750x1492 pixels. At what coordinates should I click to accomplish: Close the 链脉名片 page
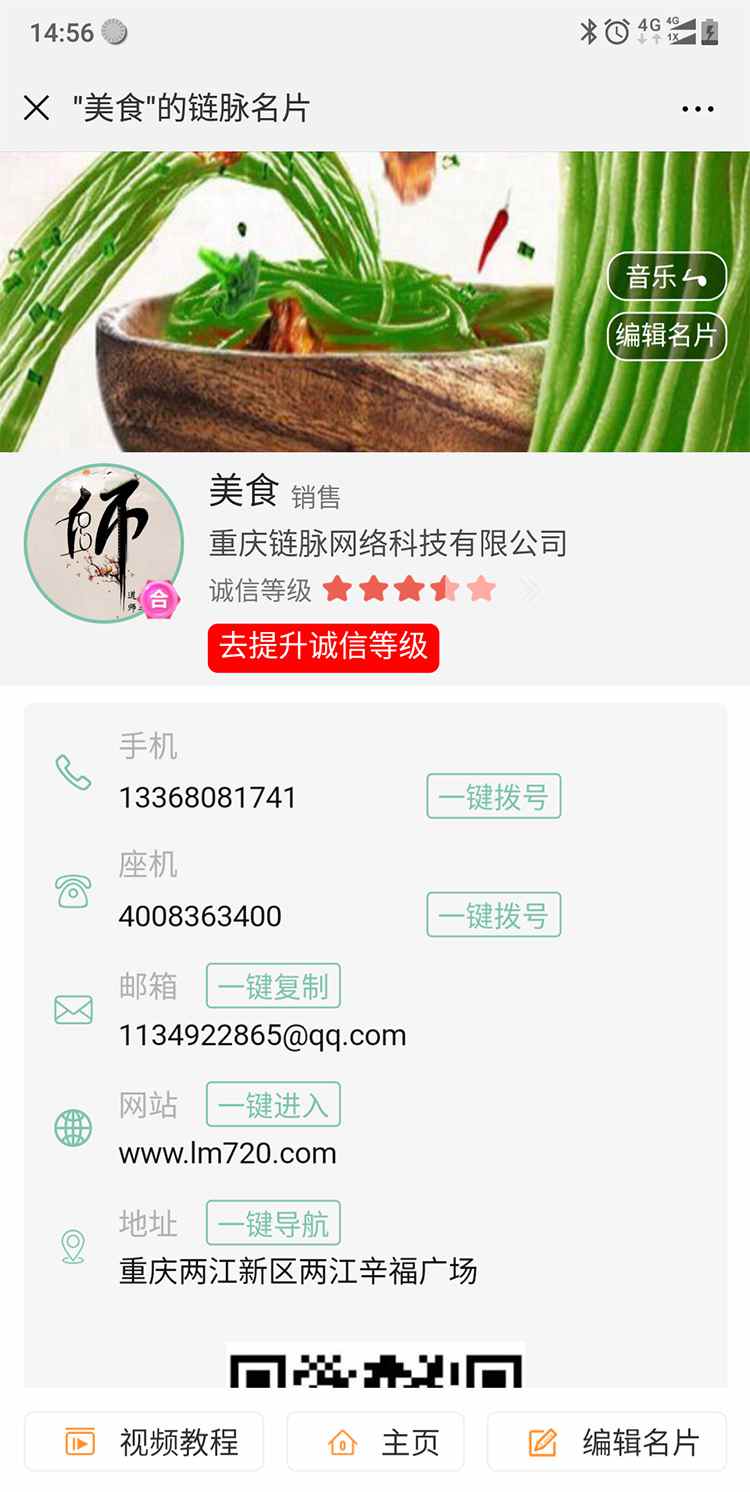[x=36, y=108]
